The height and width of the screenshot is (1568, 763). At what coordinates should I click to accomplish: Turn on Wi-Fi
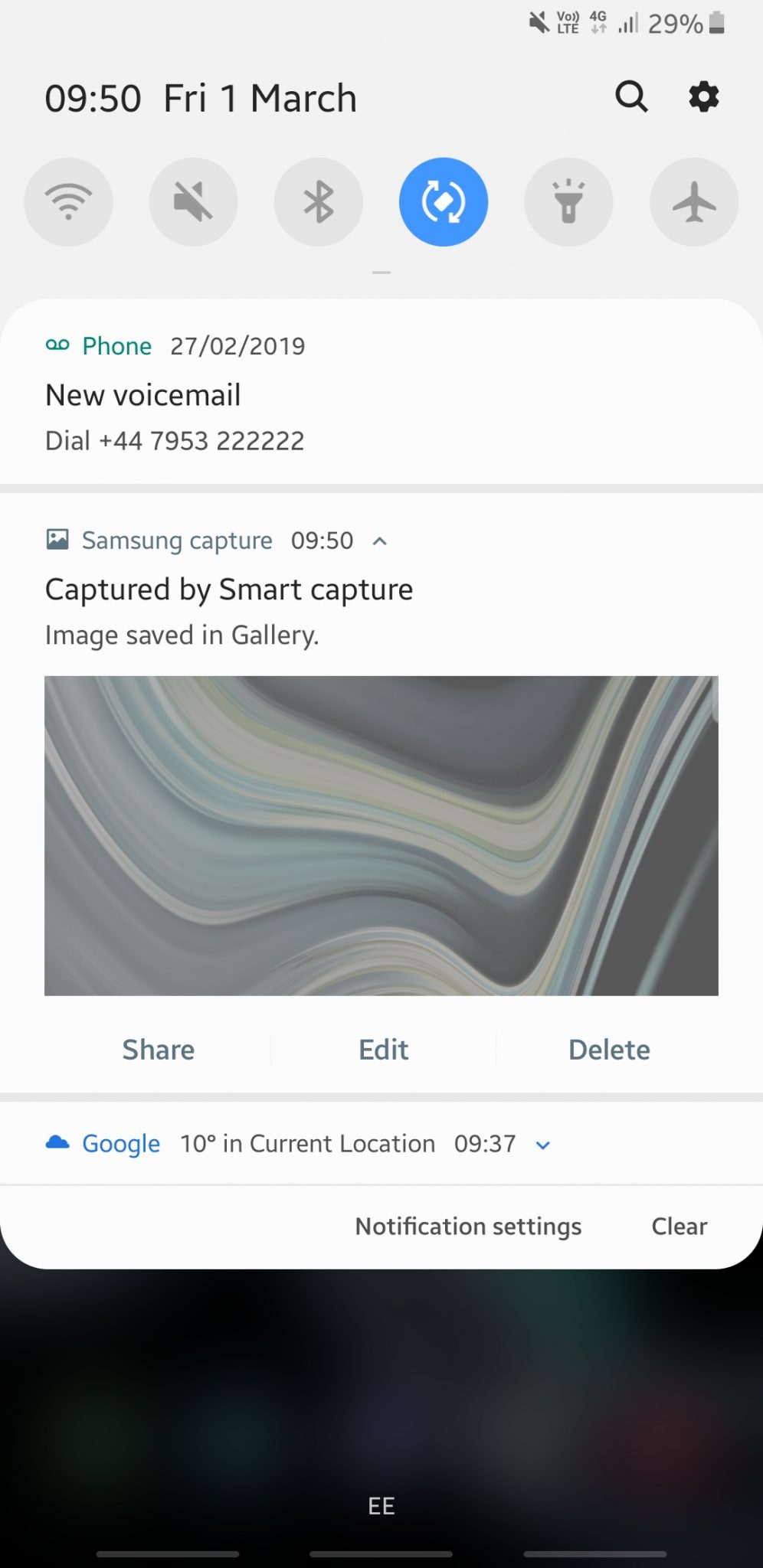[68, 202]
